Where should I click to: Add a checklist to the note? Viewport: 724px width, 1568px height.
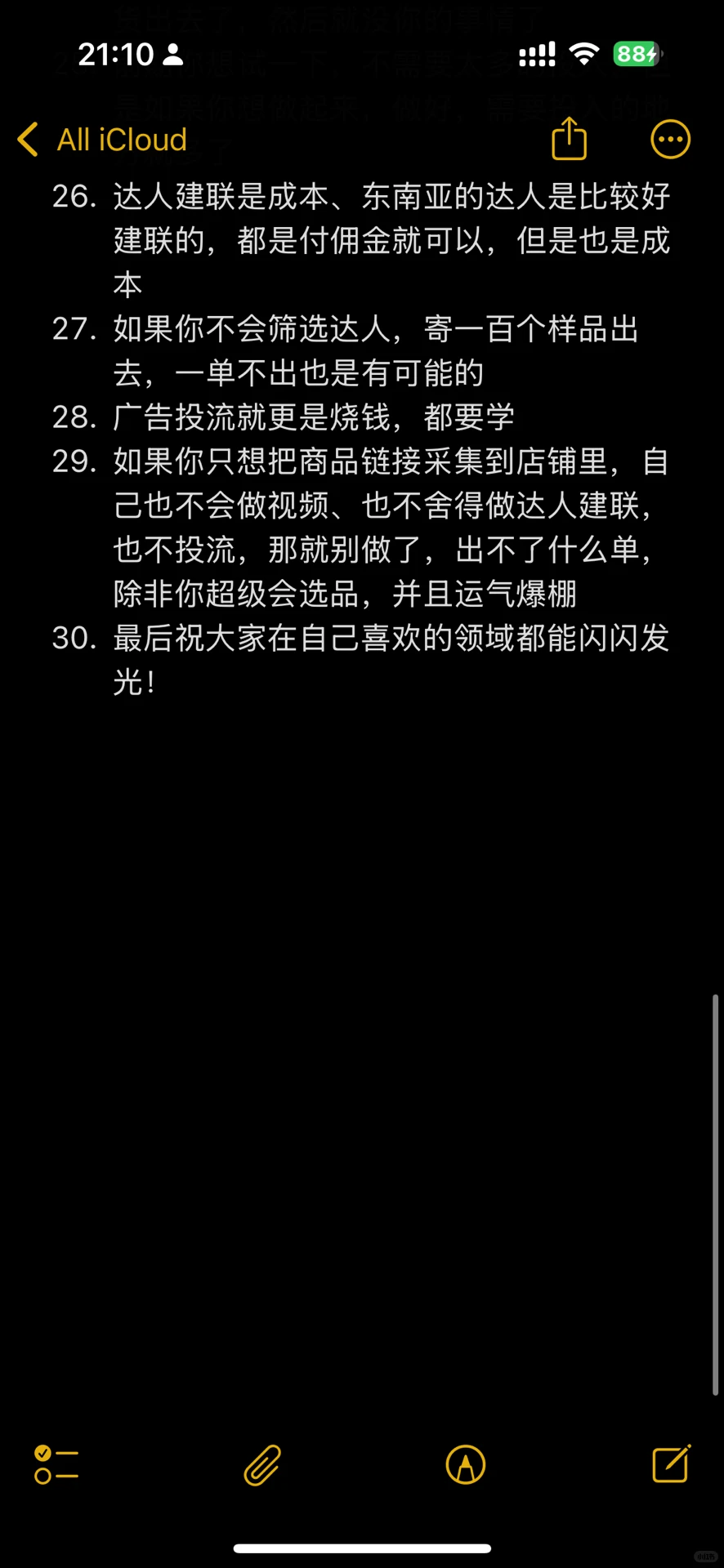(x=56, y=1464)
